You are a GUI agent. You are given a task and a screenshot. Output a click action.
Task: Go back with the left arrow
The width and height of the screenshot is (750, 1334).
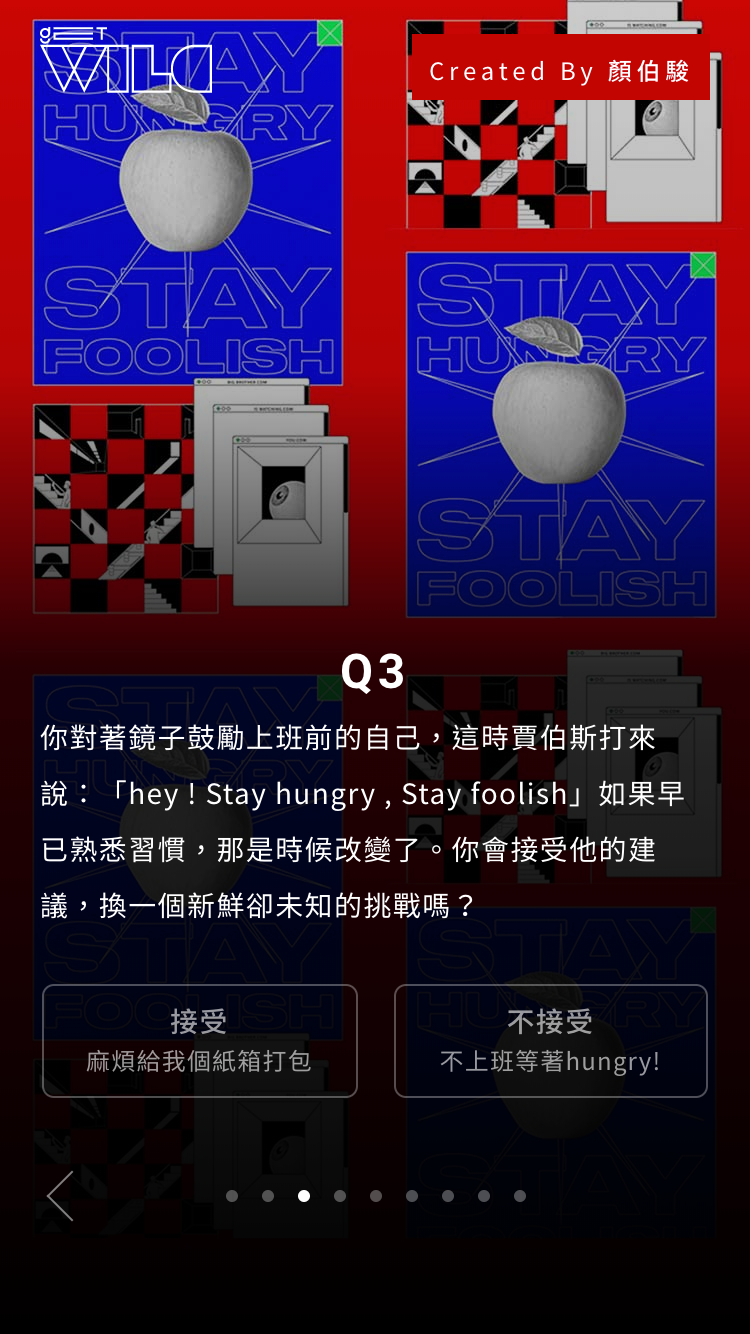pos(60,1196)
